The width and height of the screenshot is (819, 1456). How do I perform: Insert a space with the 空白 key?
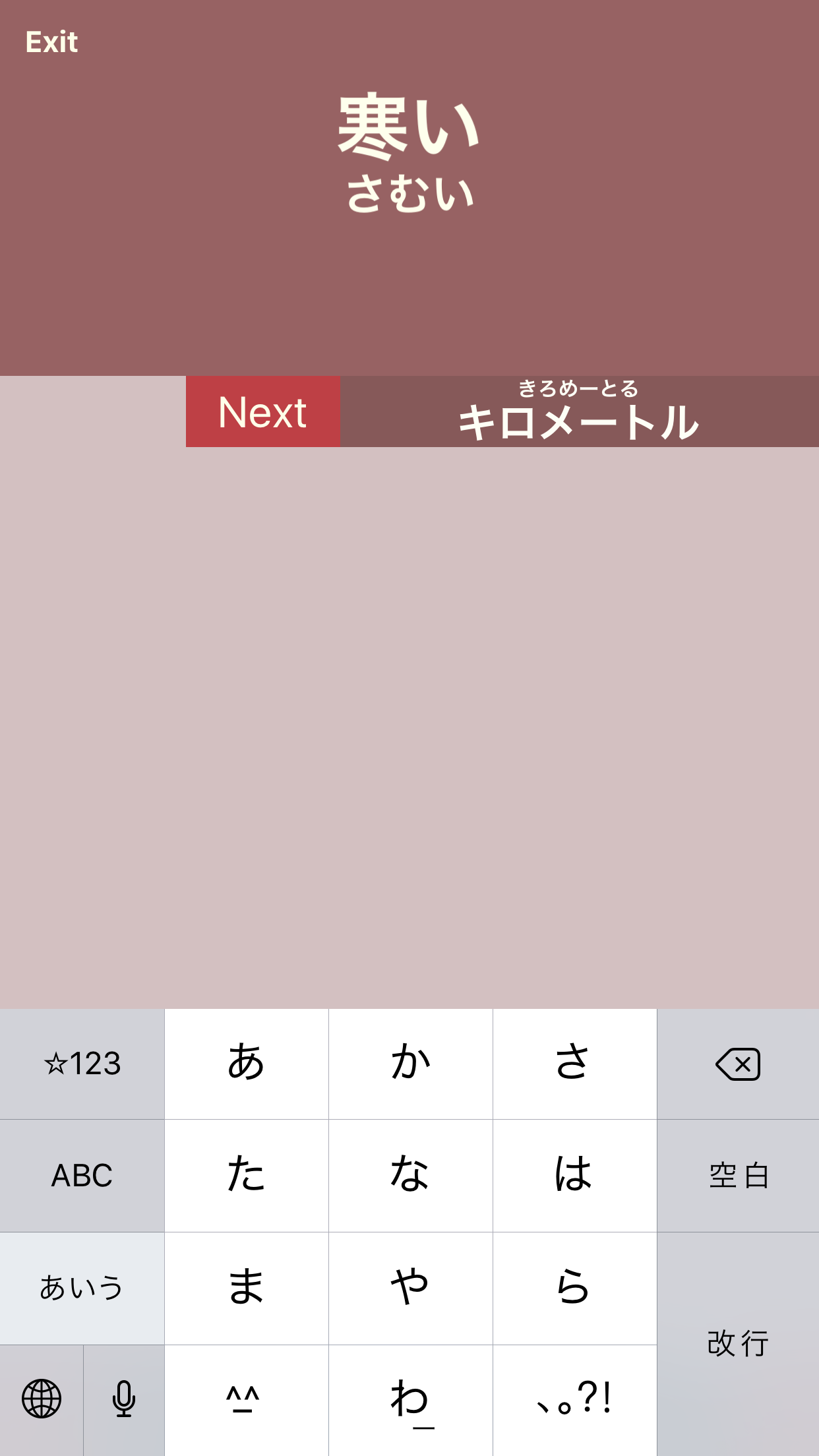coord(738,1175)
